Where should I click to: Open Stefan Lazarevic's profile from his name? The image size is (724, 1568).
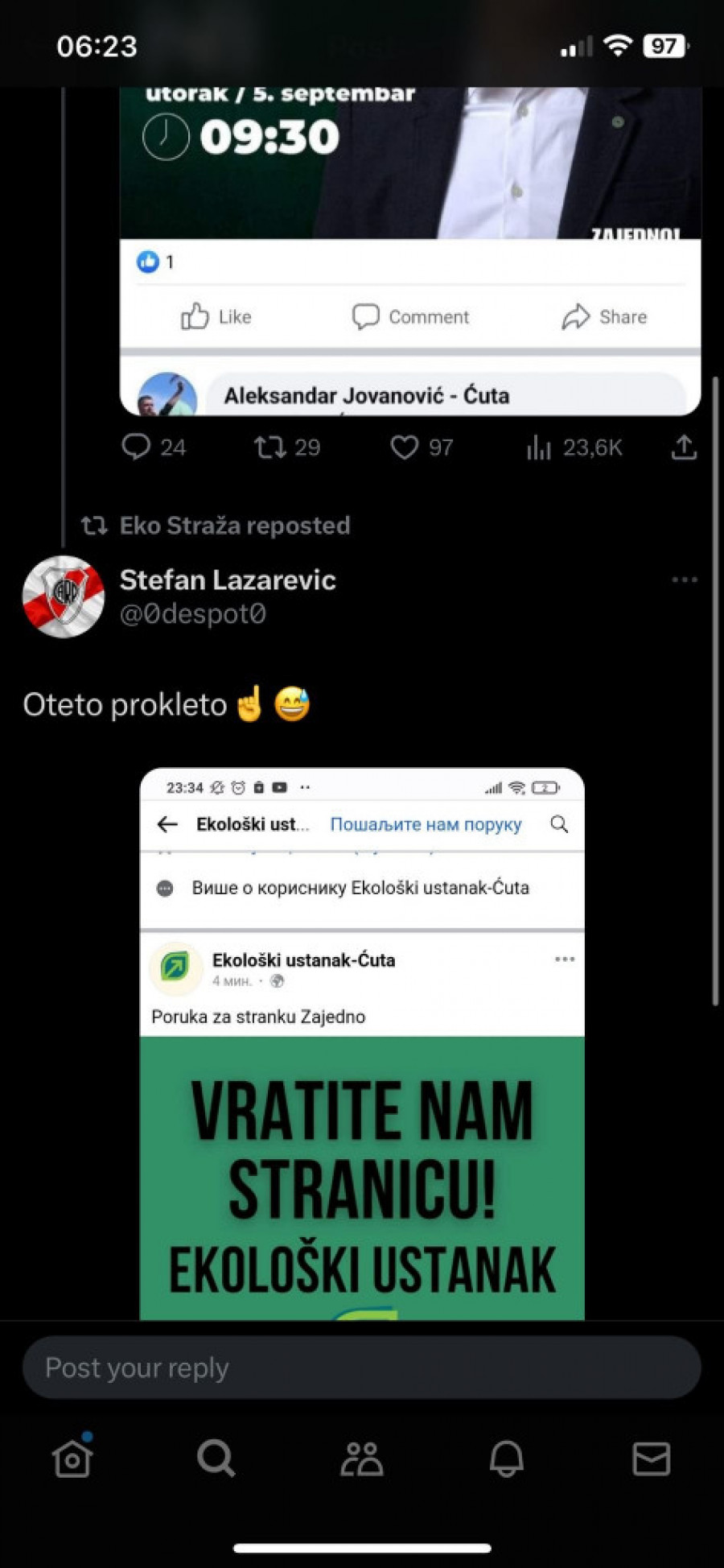coord(228,580)
